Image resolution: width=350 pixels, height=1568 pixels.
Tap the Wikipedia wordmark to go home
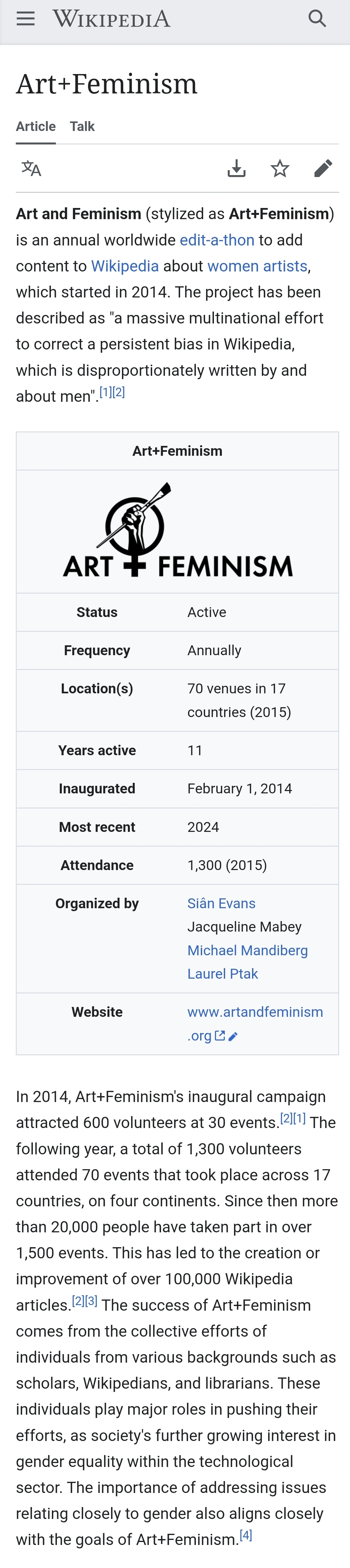112,19
